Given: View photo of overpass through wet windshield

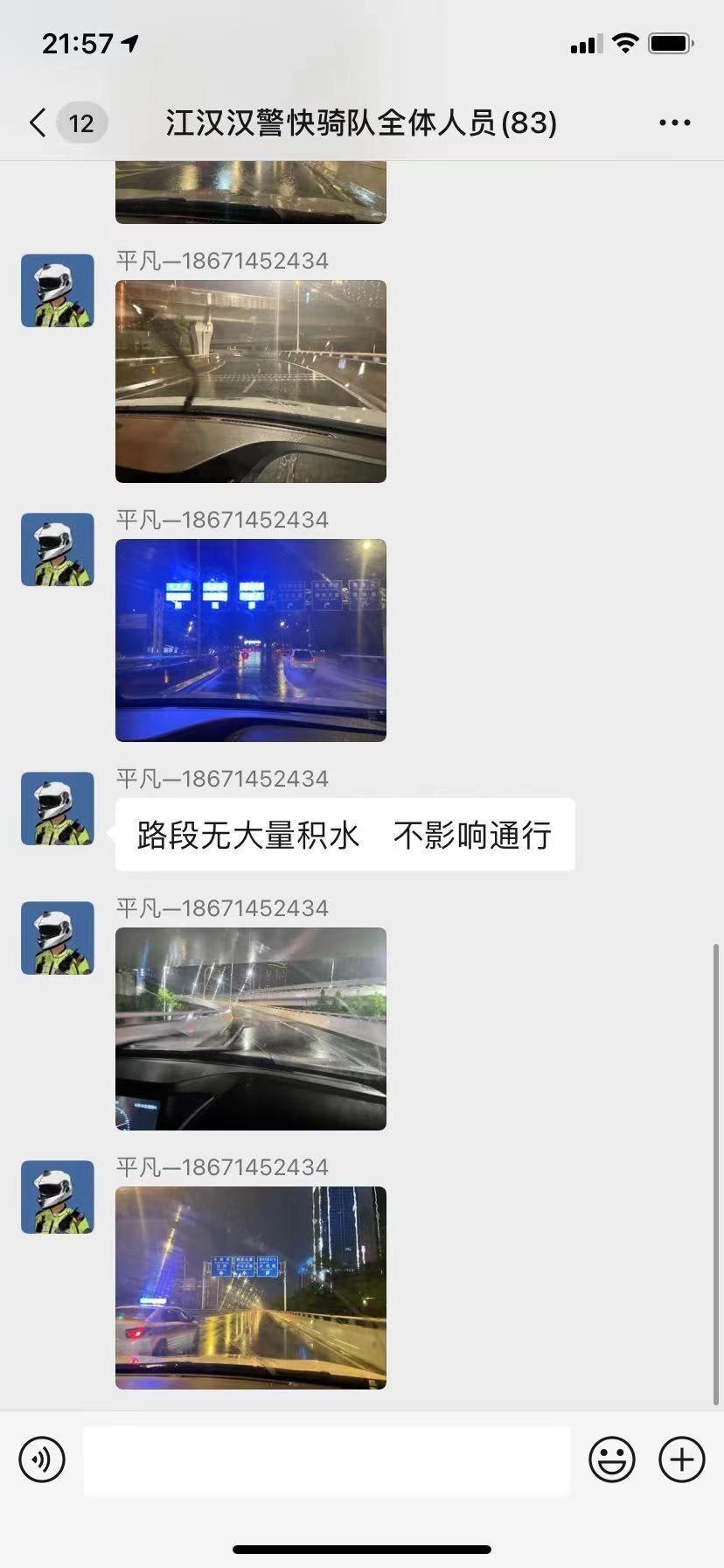Looking at the screenshot, I should coord(251,381).
